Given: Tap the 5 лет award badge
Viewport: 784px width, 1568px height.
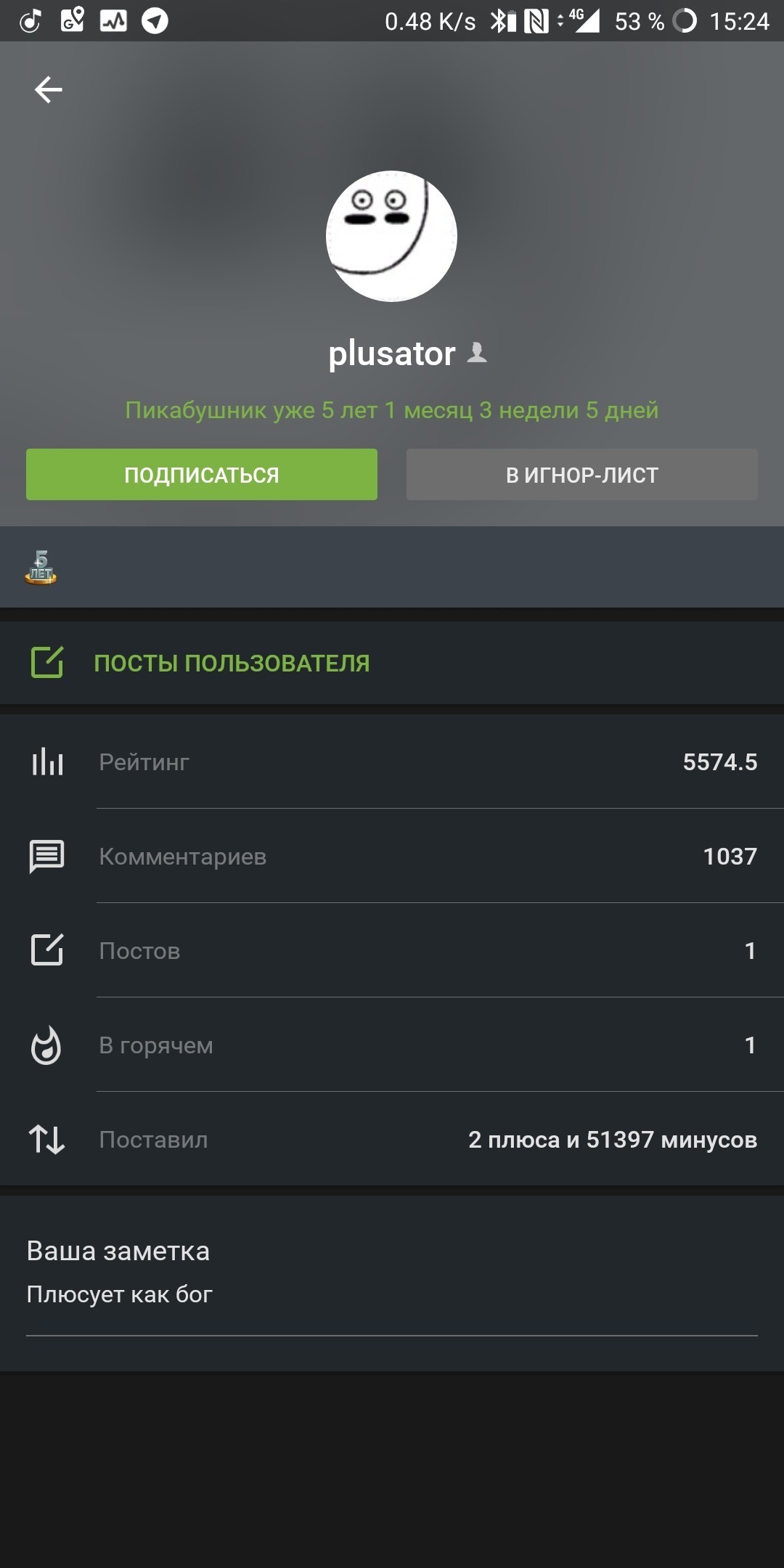Looking at the screenshot, I should point(41,567).
